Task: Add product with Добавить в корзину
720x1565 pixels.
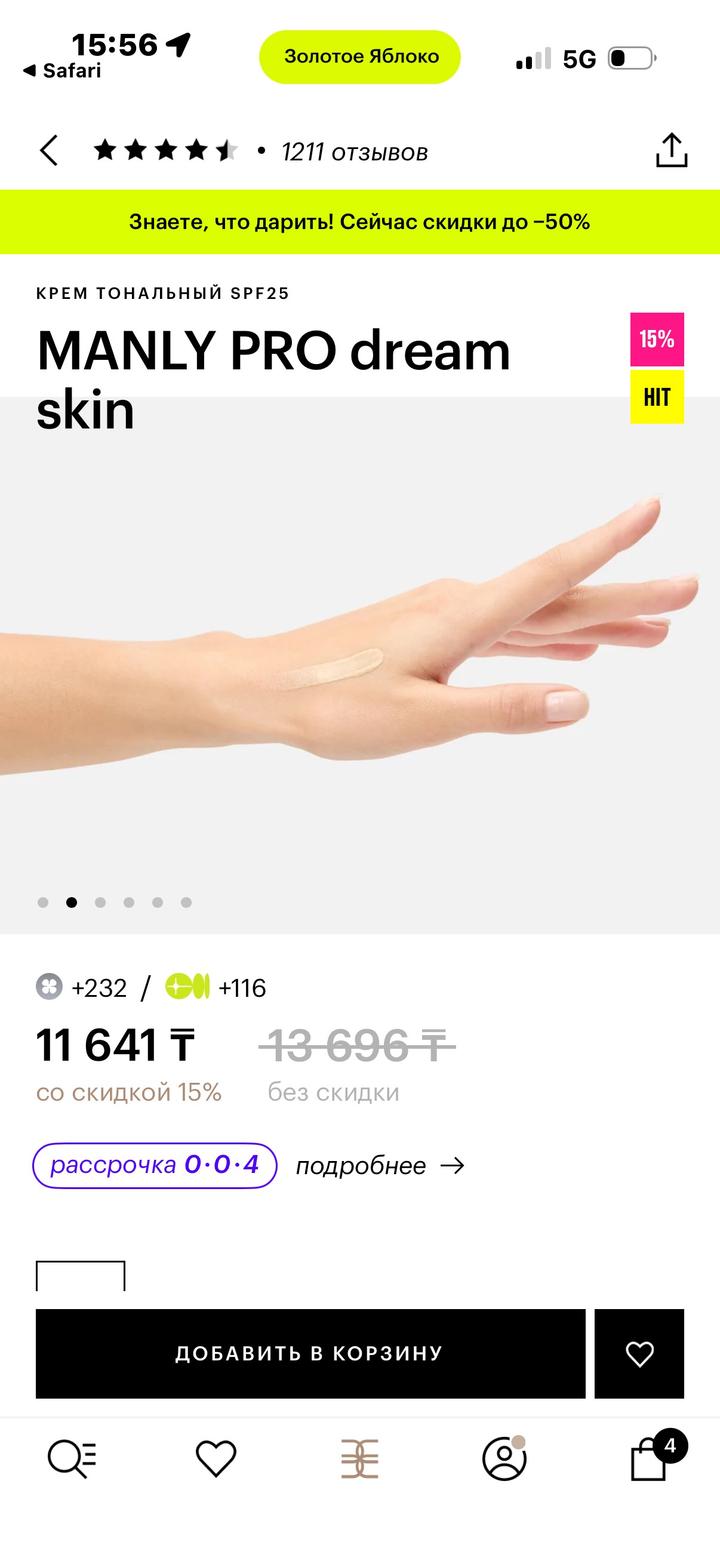Action: pyautogui.click(x=310, y=1353)
